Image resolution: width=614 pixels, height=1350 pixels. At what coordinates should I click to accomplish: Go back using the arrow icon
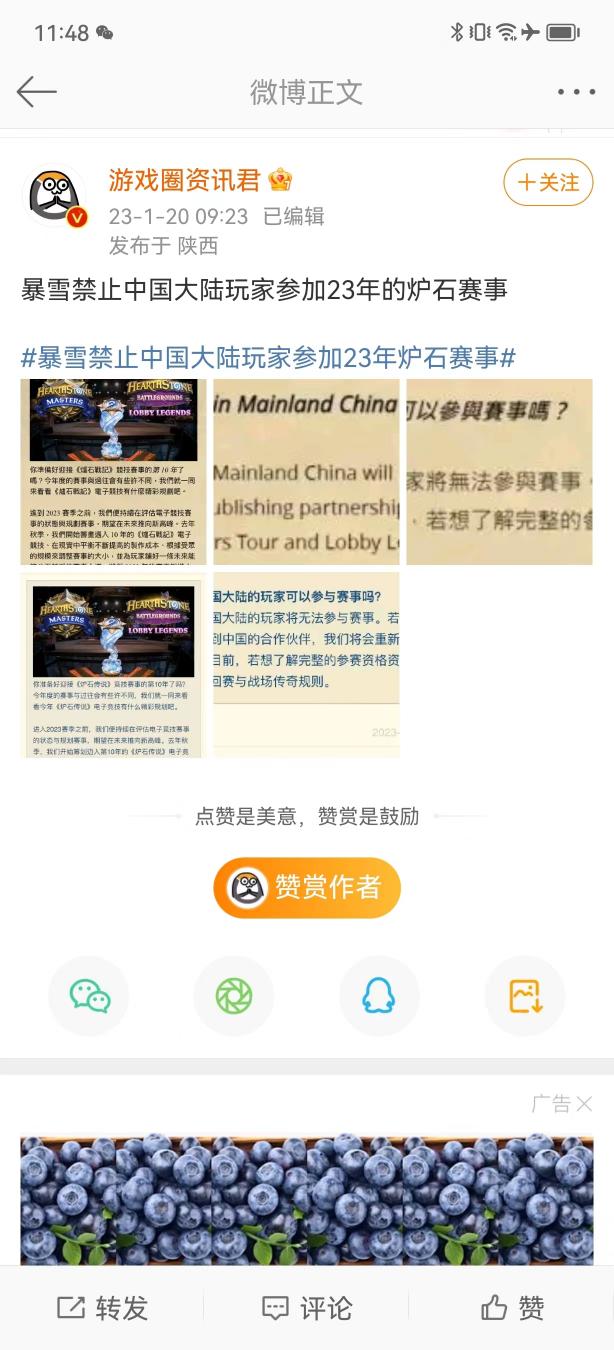tap(37, 92)
